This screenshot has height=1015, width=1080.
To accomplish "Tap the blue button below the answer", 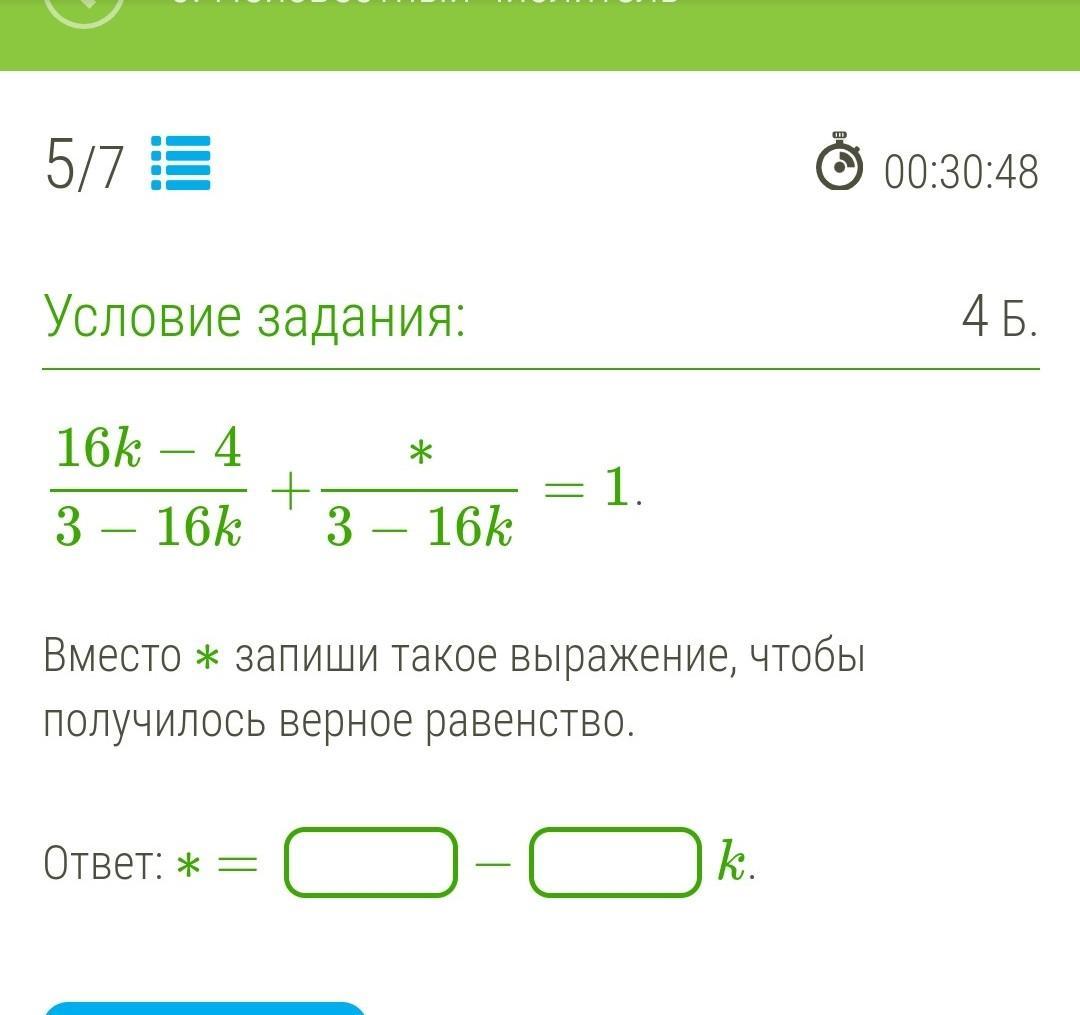I will (x=205, y=1008).
